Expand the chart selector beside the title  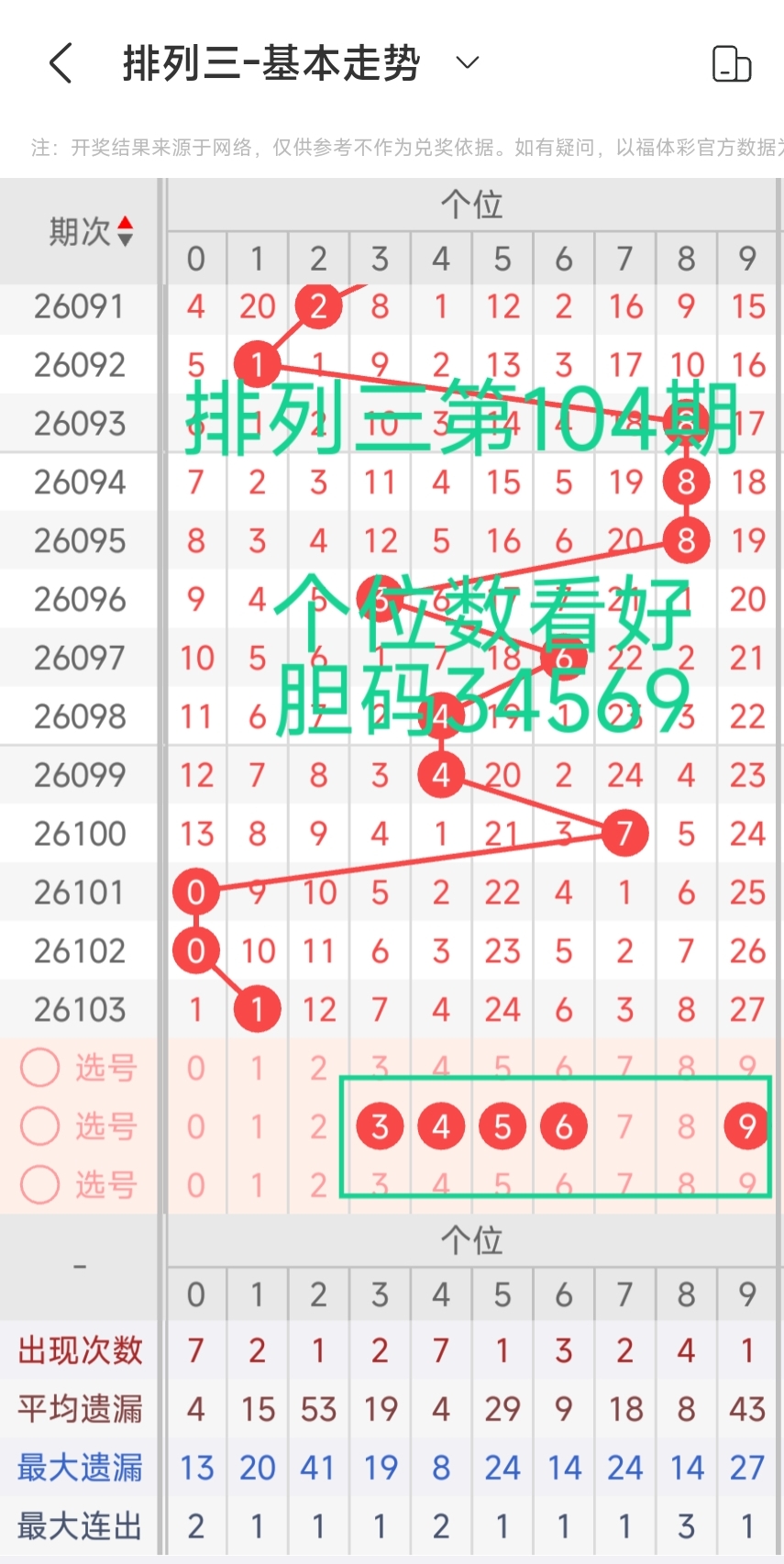[x=466, y=62]
